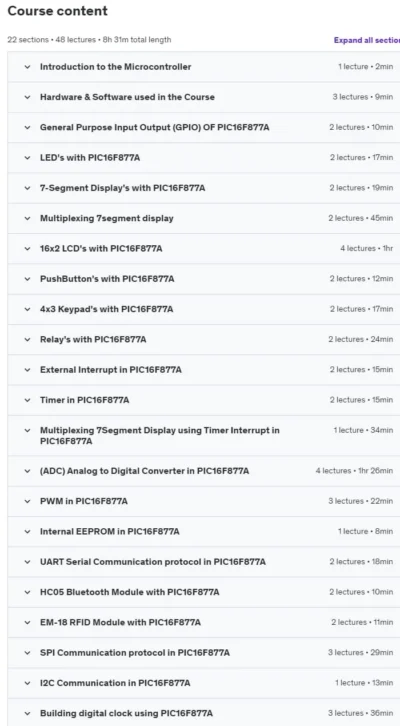
Task: Expand External Interrupt in PIC16F877A
Action: 204,370
